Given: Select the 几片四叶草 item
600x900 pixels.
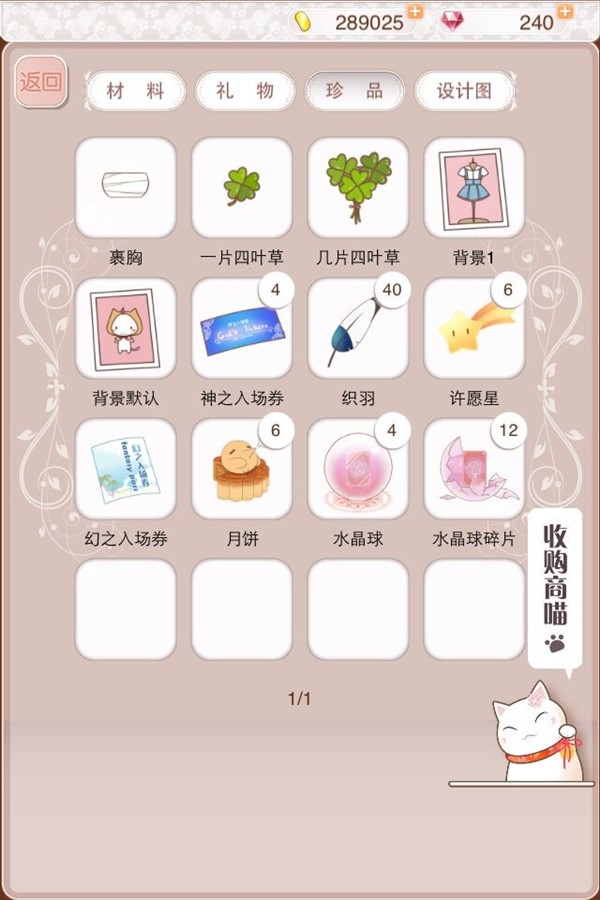Looking at the screenshot, I should 358,187.
